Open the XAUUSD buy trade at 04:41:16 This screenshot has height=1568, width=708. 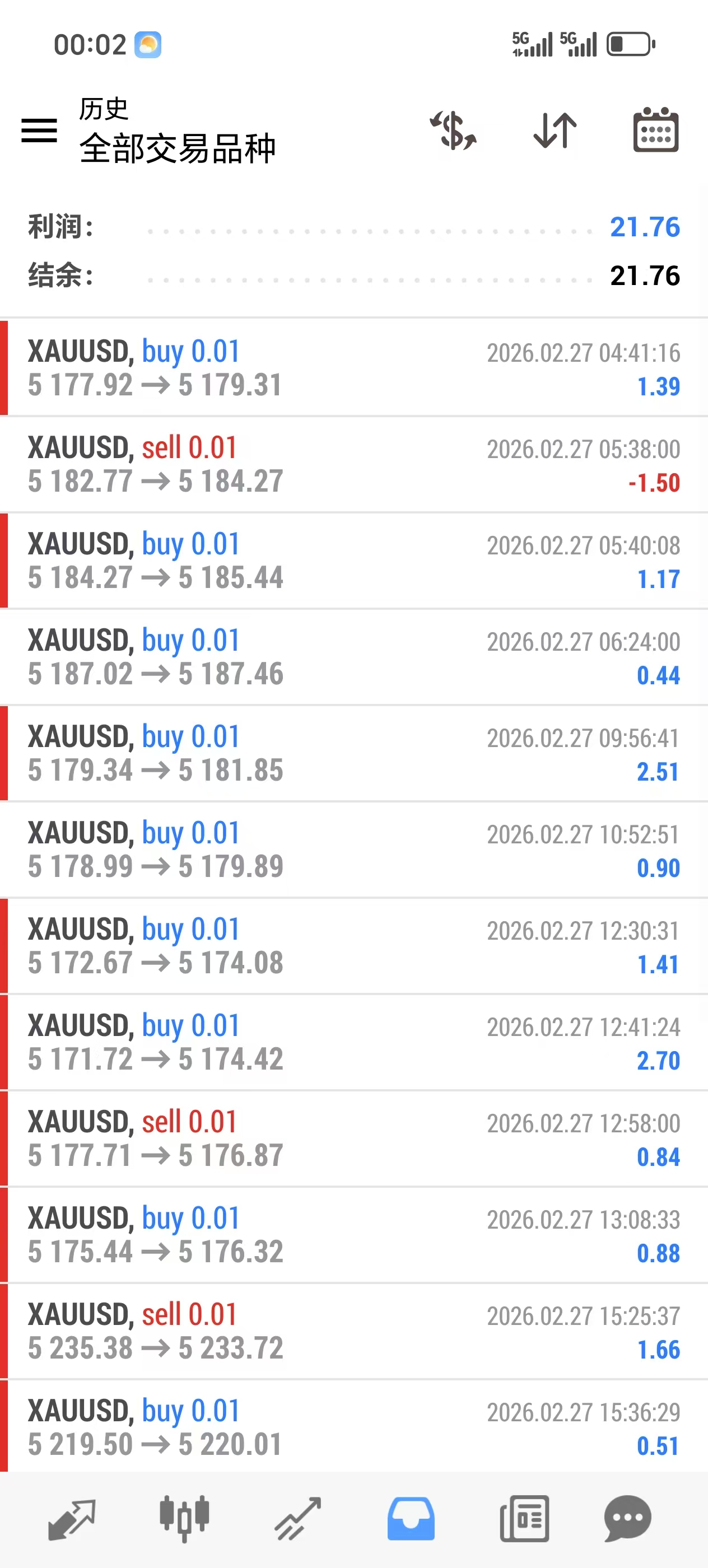tap(353, 368)
